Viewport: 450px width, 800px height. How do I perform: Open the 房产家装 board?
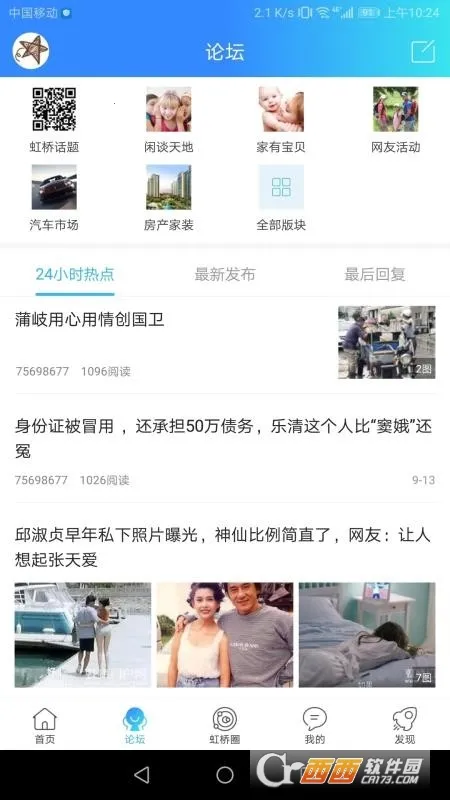pyautogui.click(x=168, y=197)
